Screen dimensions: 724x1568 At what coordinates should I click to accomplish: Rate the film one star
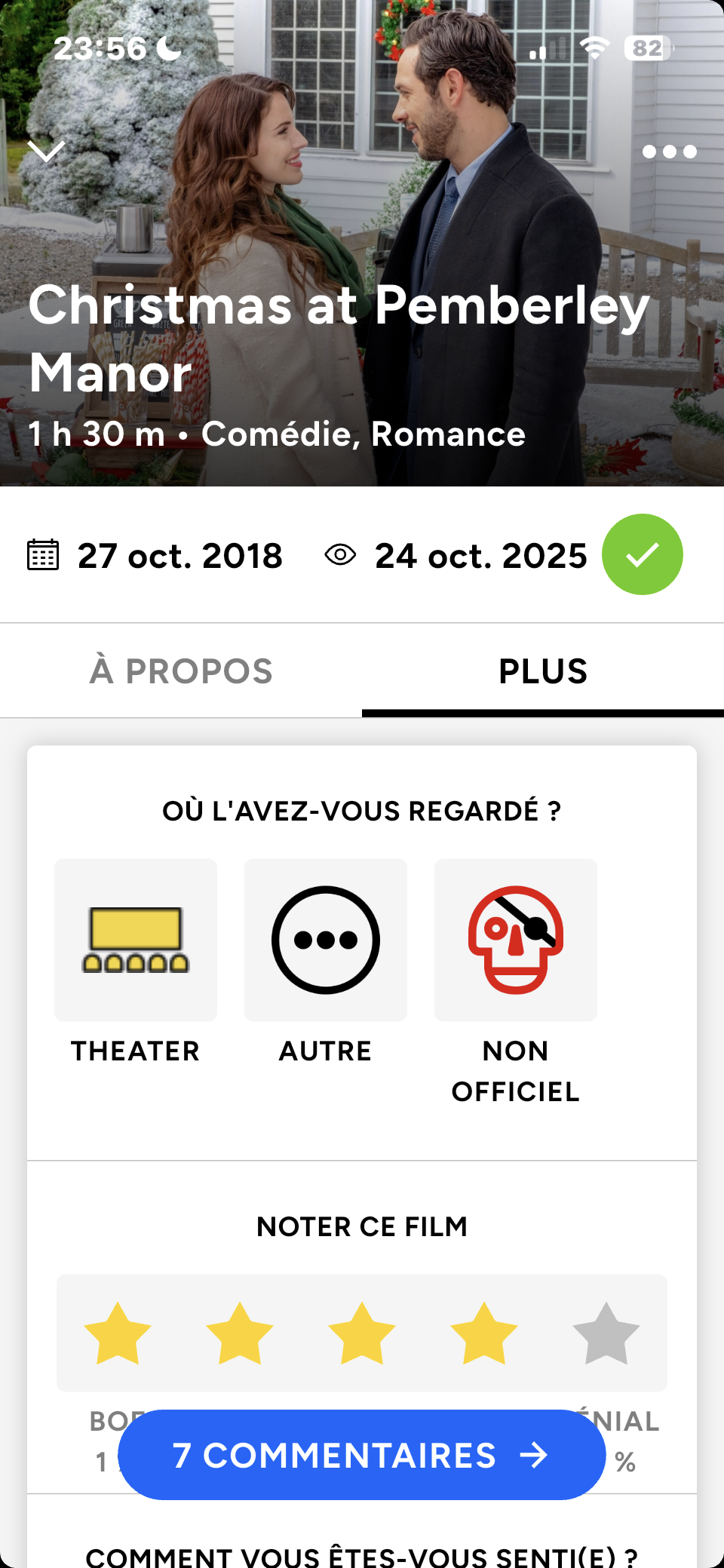[118, 1333]
